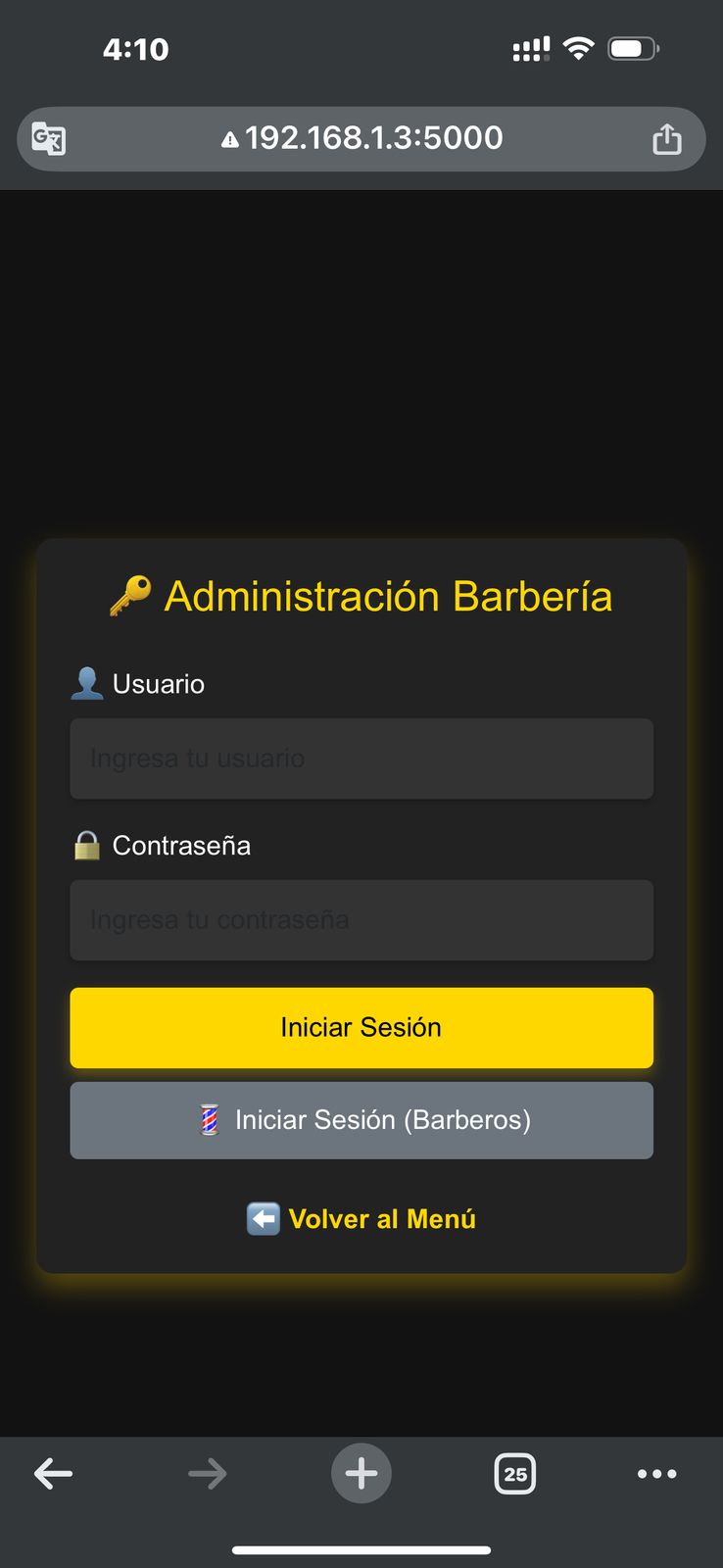This screenshot has height=1568, width=723.
Task: Share this page from address bar
Action: click(x=666, y=139)
